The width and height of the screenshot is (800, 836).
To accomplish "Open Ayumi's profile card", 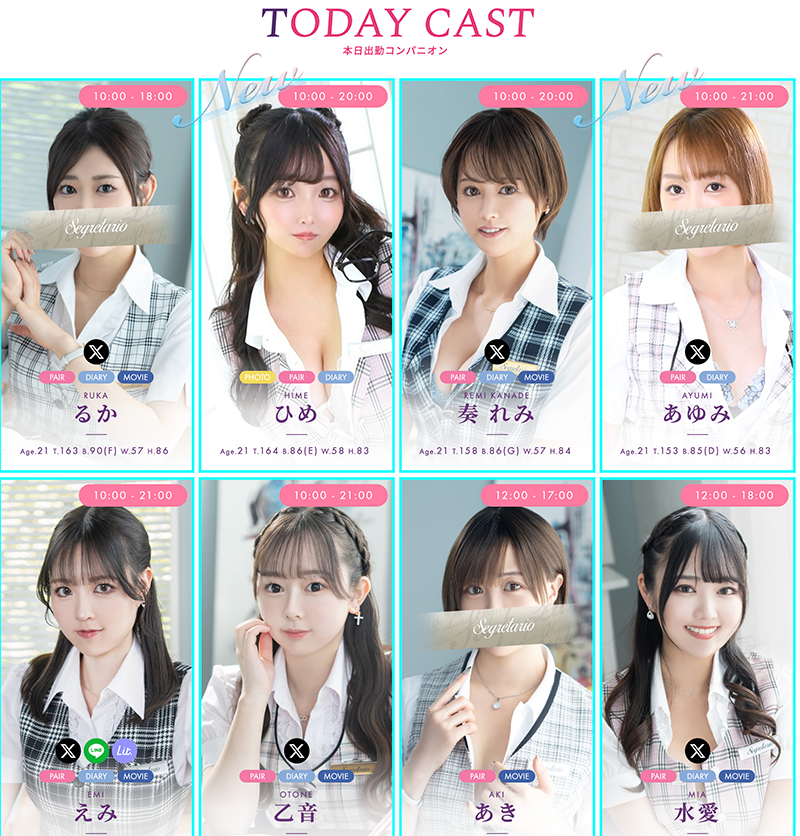I will 697,250.
